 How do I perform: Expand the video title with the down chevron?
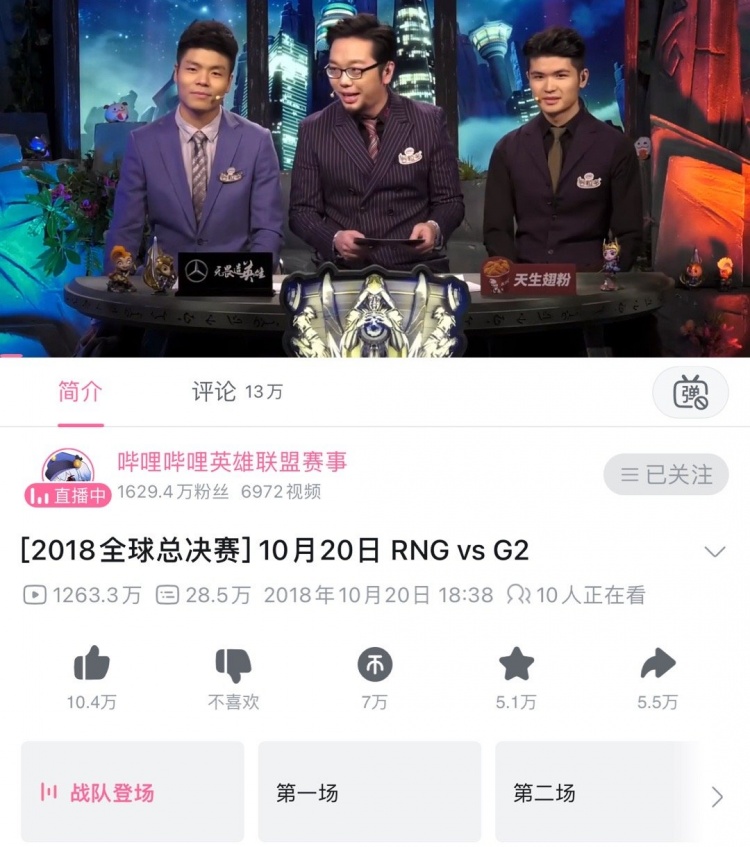pyautogui.click(x=714, y=549)
